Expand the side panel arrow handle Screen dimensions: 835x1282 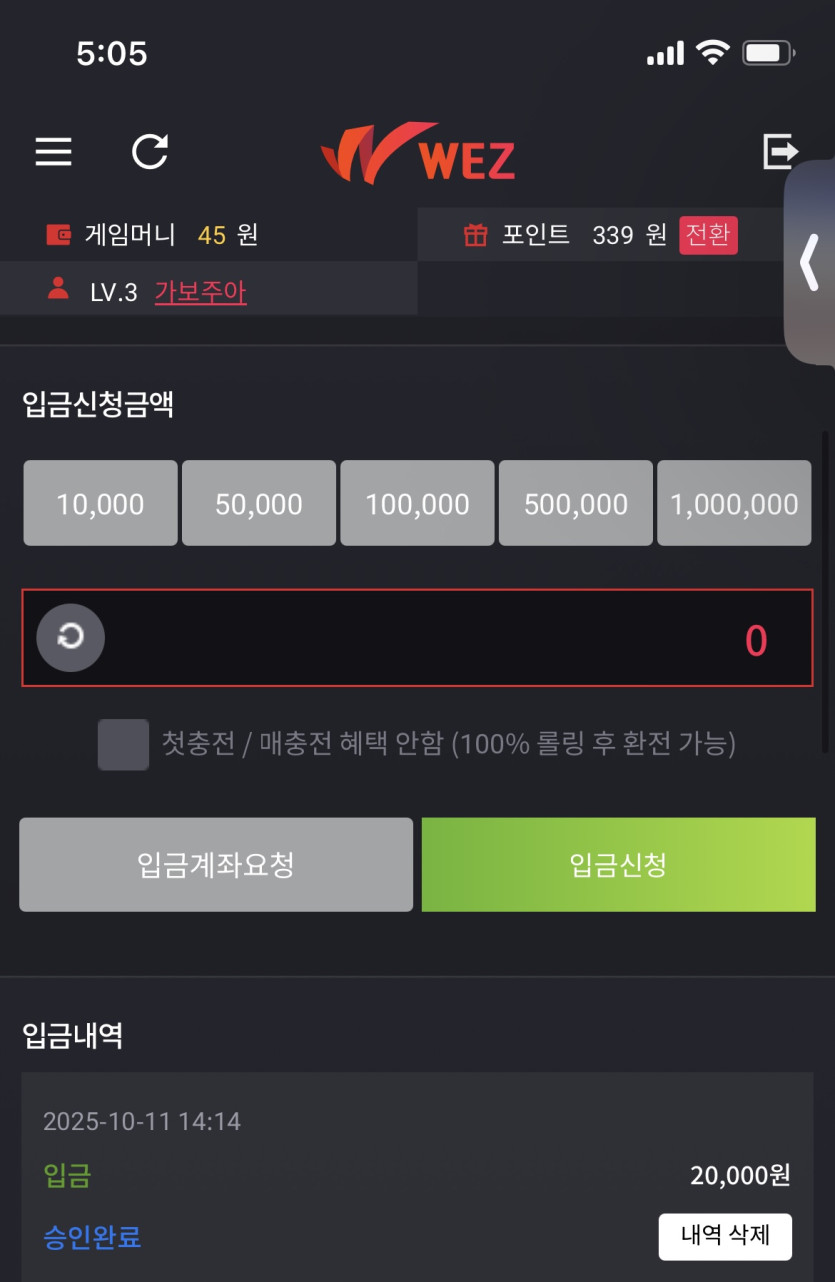coord(810,262)
